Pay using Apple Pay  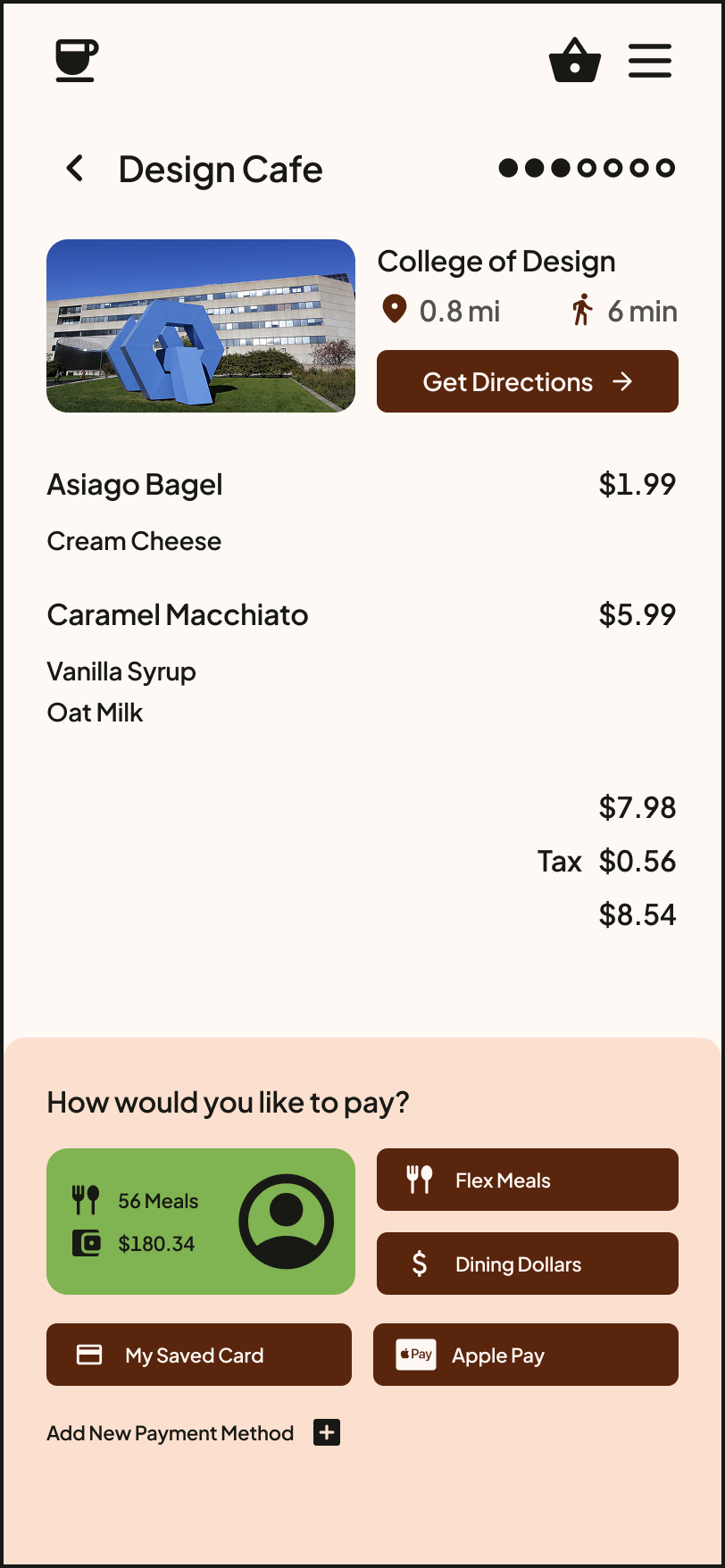point(525,1355)
